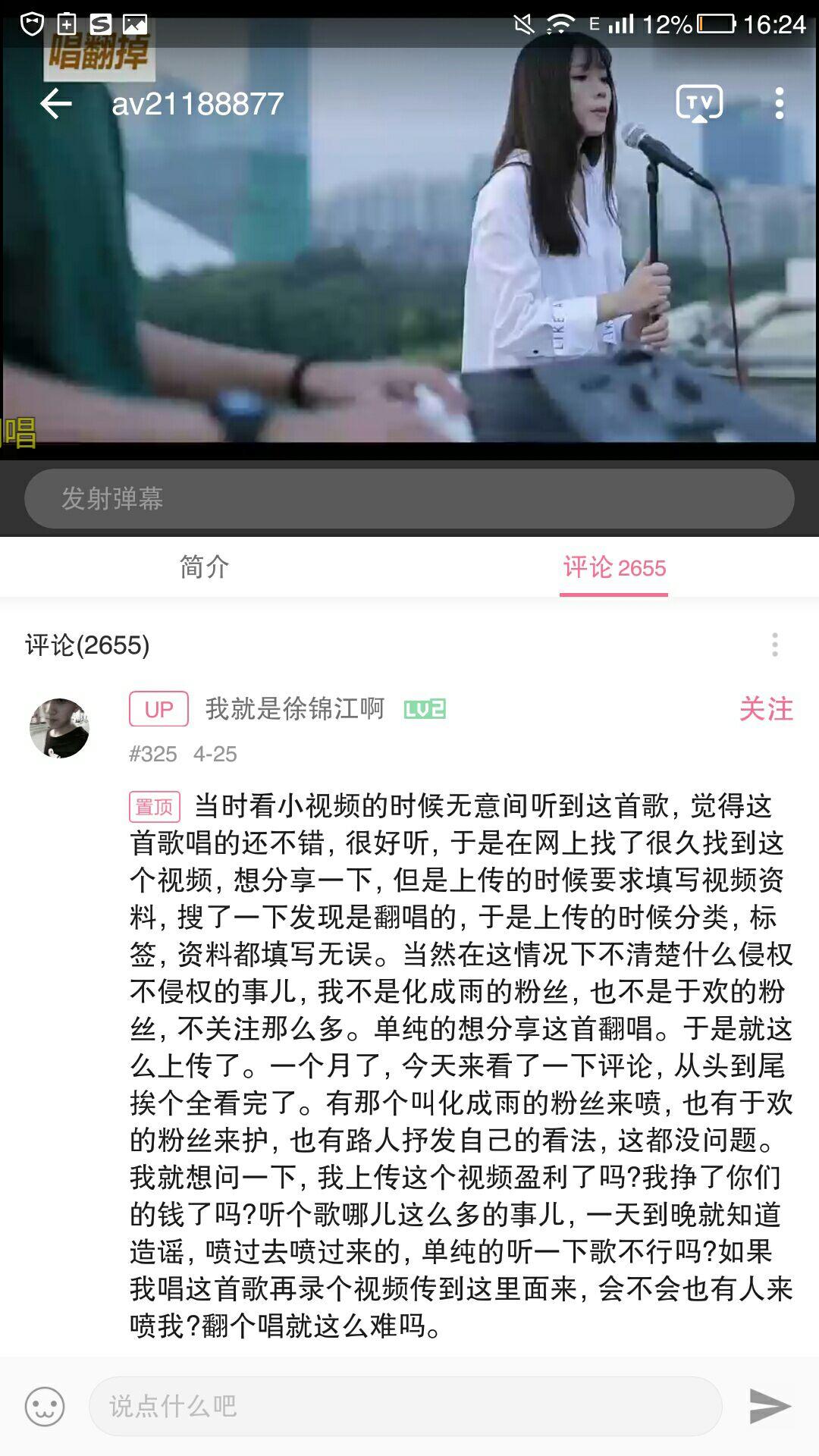Open the emoji picker
Image resolution: width=819 pixels, height=1456 pixels.
45,1407
